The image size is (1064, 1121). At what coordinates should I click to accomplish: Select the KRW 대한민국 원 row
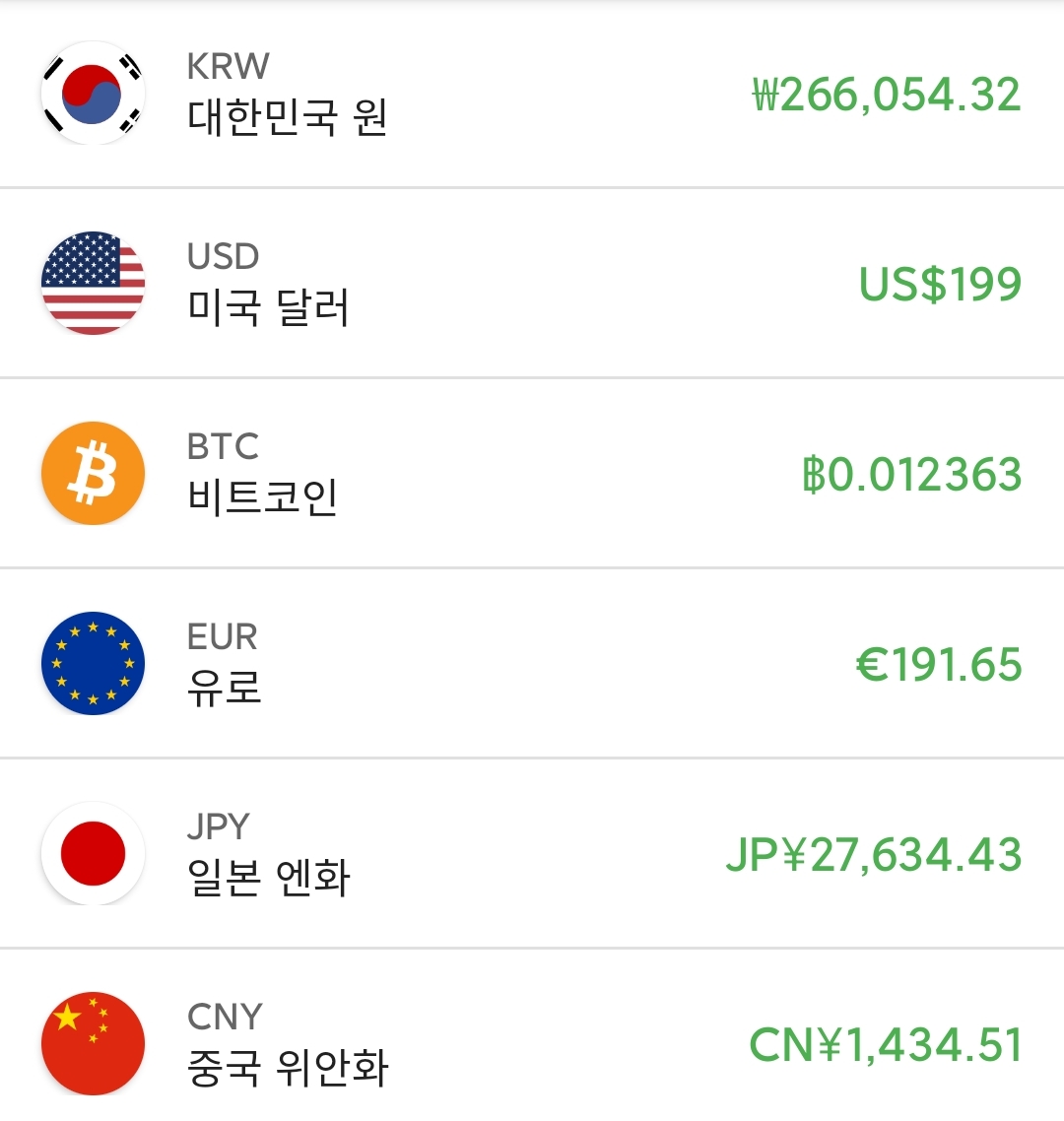point(532,95)
